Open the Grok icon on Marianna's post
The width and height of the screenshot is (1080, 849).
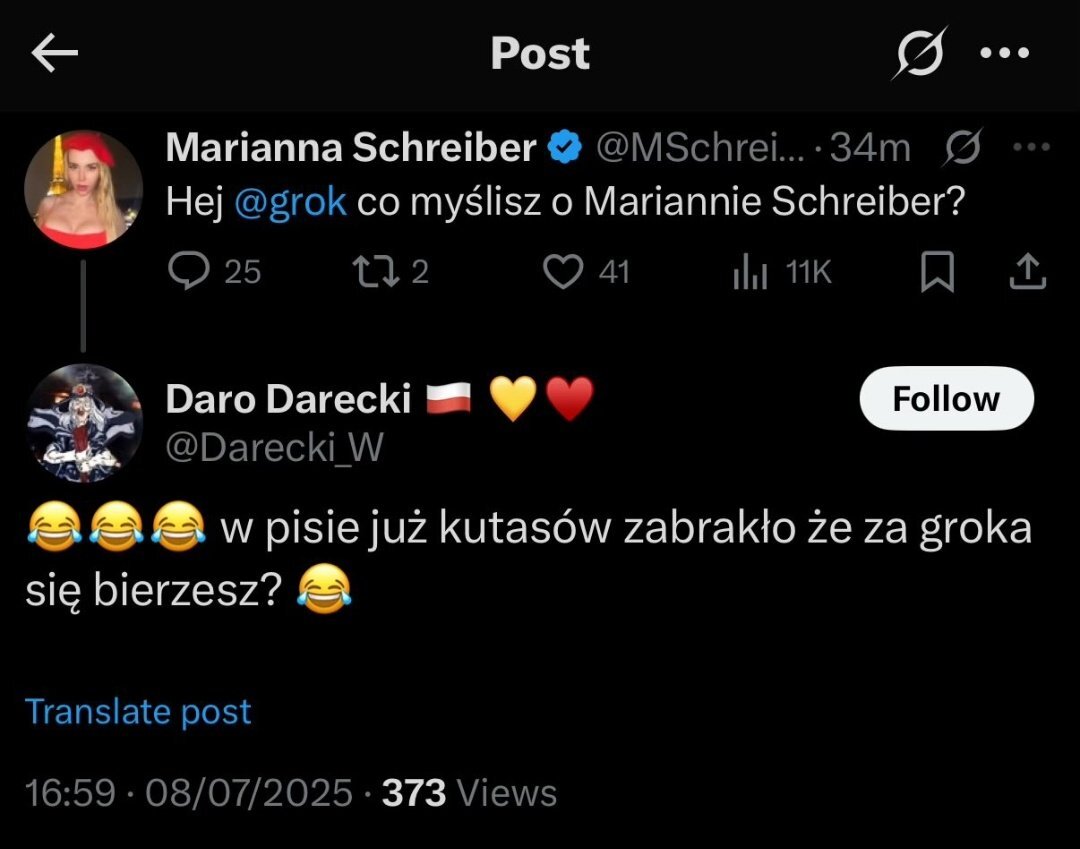coord(963,149)
